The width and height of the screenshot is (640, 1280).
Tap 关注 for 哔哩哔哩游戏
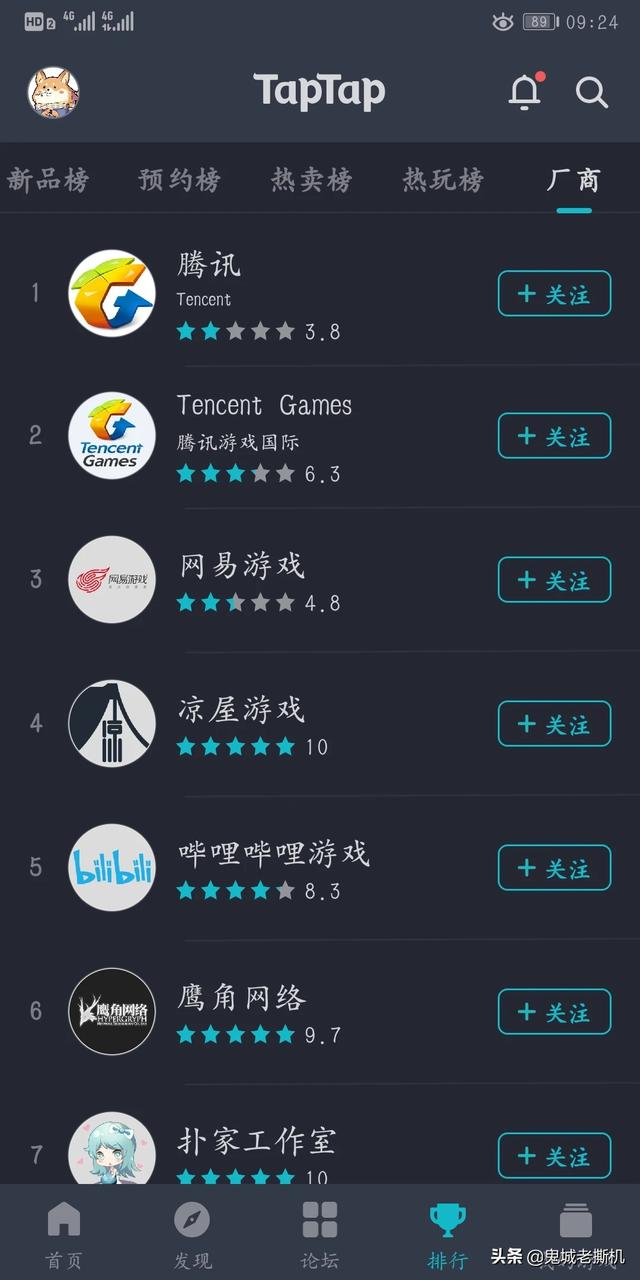554,868
